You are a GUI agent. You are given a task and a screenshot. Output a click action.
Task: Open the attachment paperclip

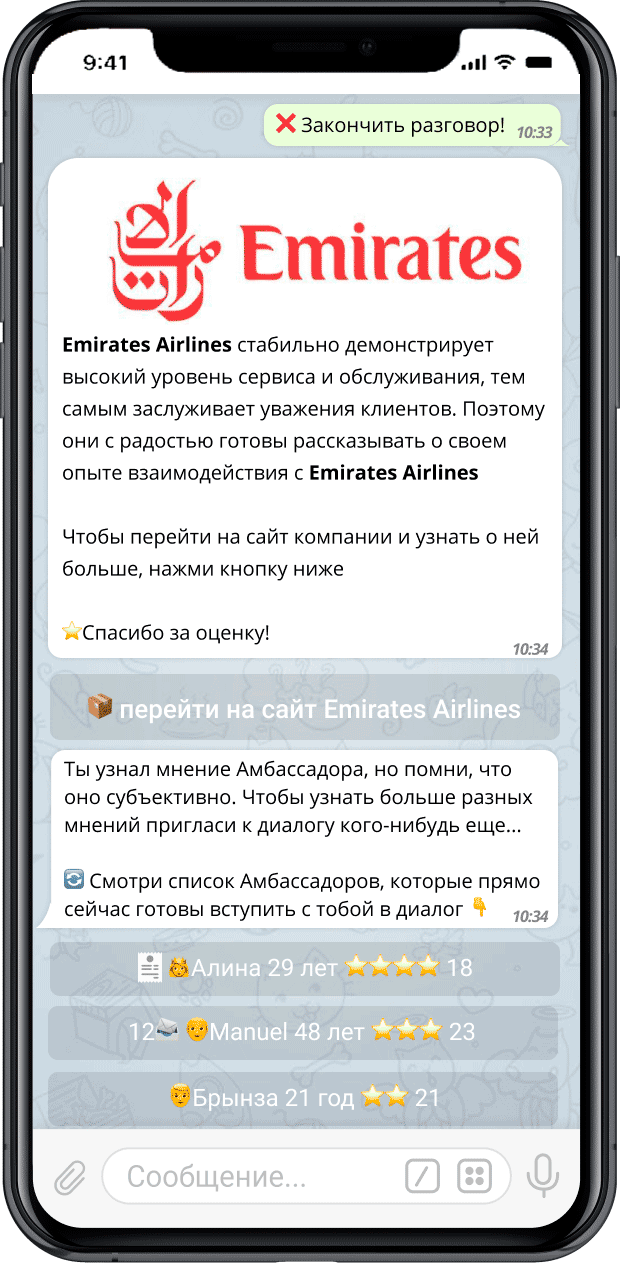point(69,1177)
